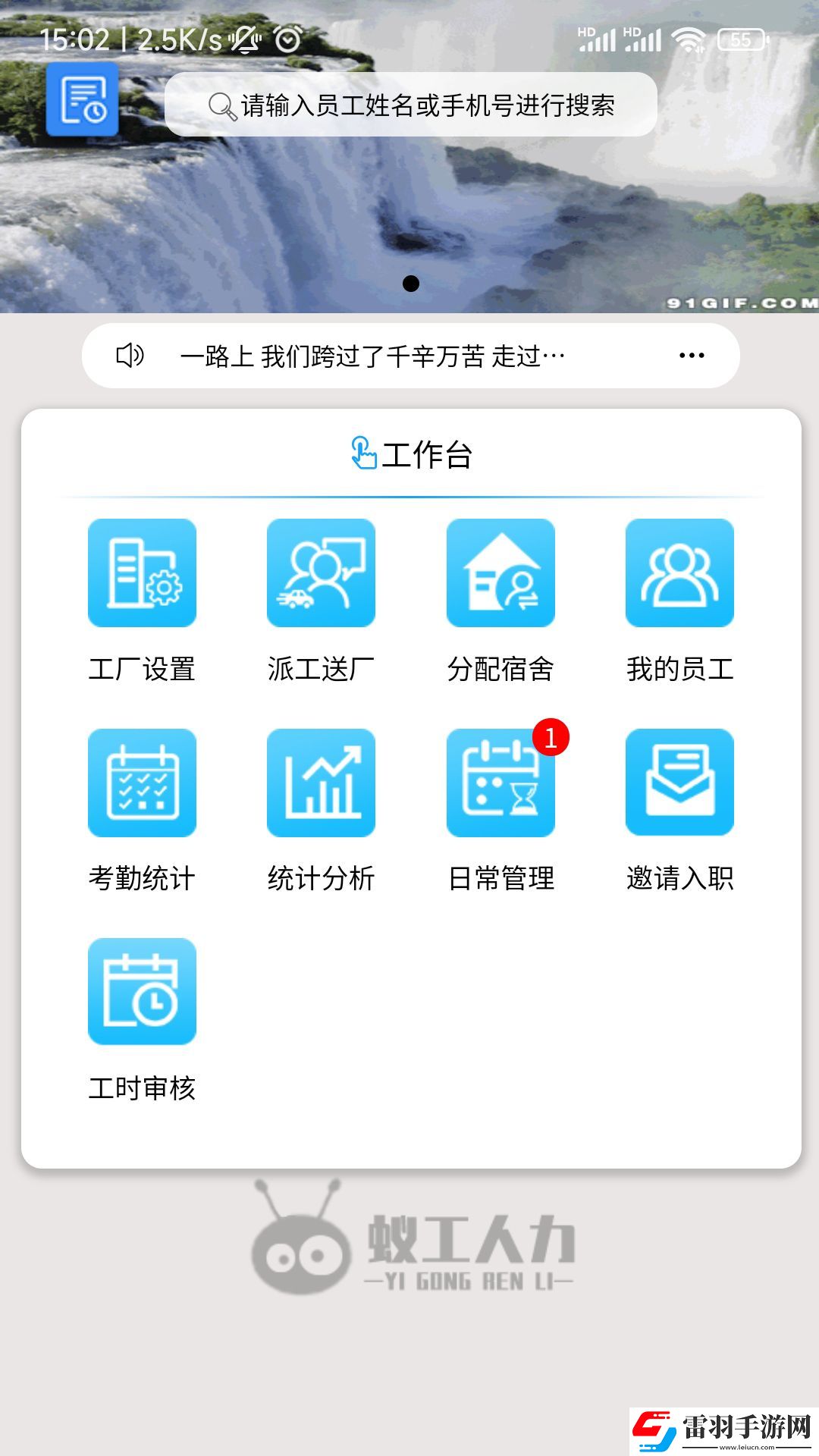Viewport: 819px width, 1456px height.
Task: Tap the 蚁工人力 logo at the bottom
Action: pos(413,1244)
